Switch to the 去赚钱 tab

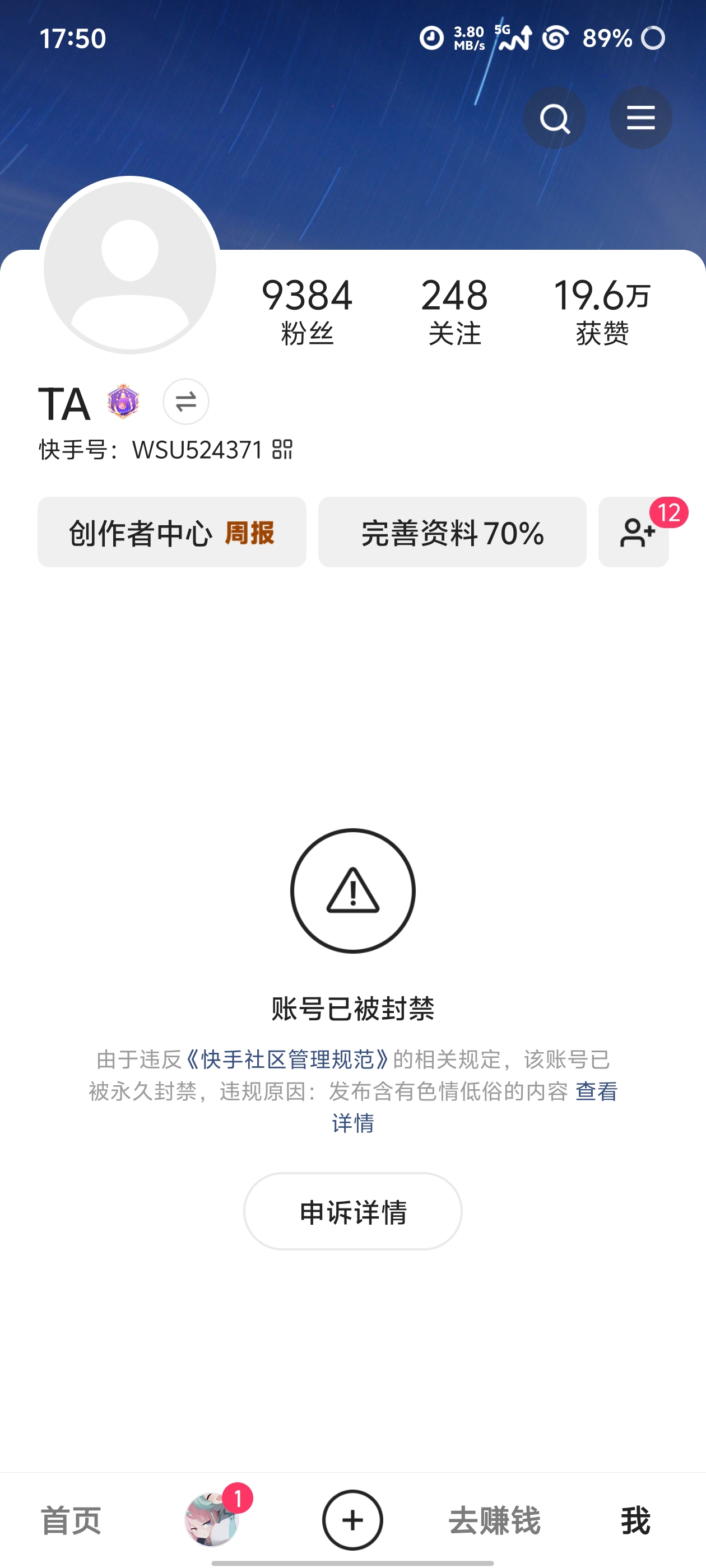pyautogui.click(x=494, y=1520)
